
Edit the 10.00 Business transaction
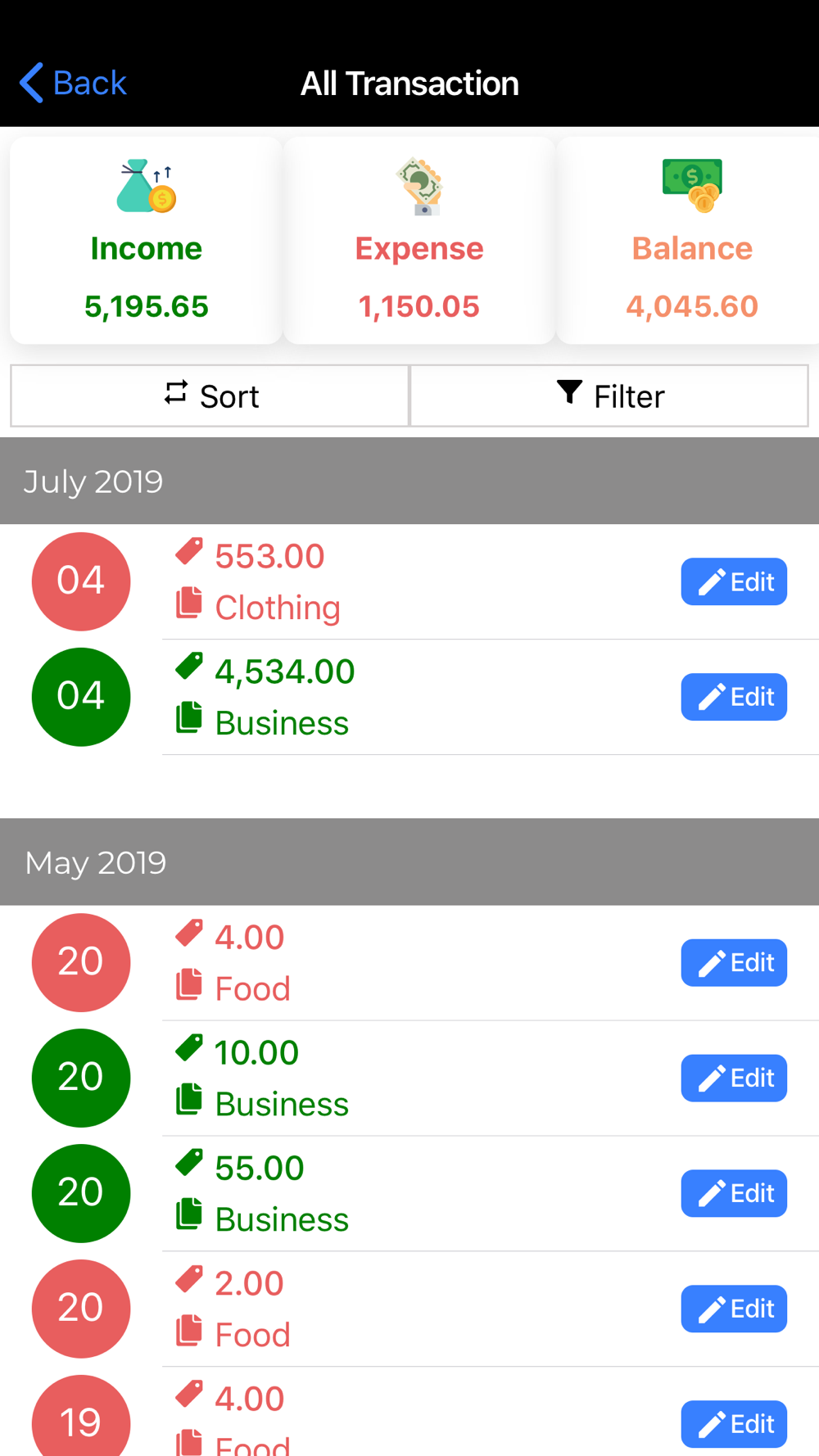point(734,1078)
